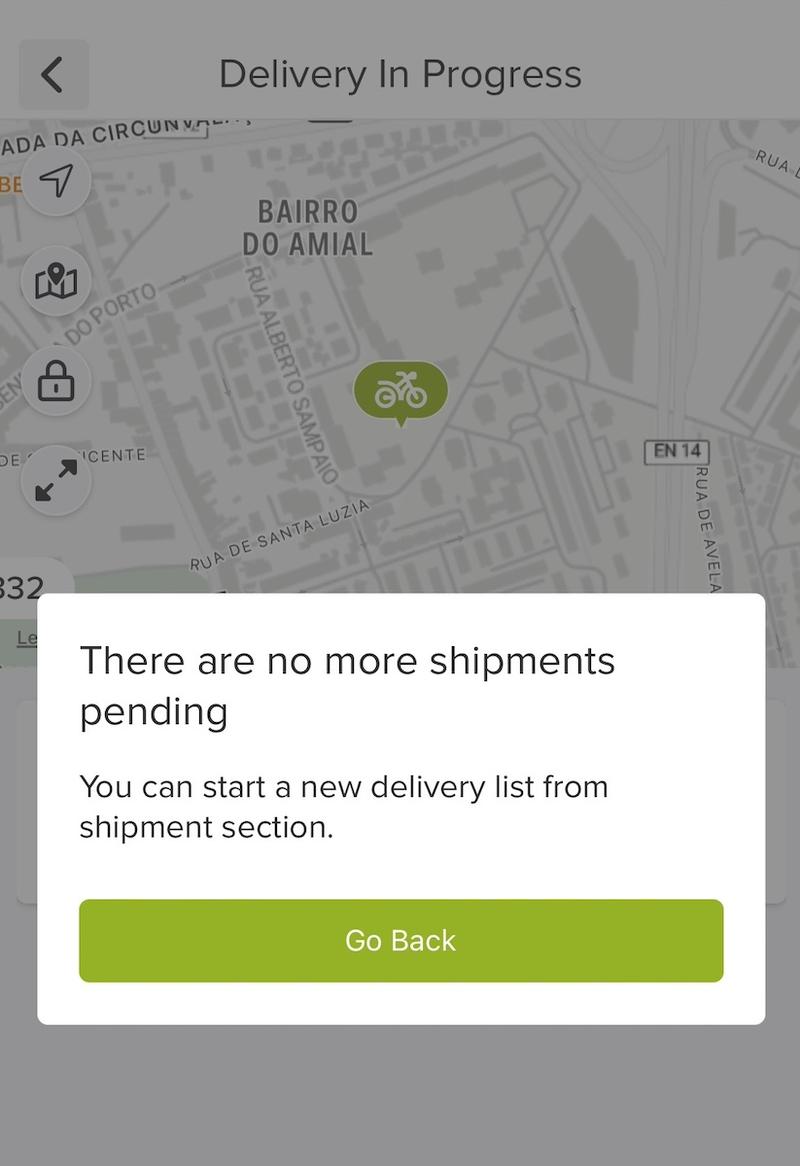This screenshot has width=800, height=1166.
Task: Tap the no more shipments pending heading
Action: point(348,685)
